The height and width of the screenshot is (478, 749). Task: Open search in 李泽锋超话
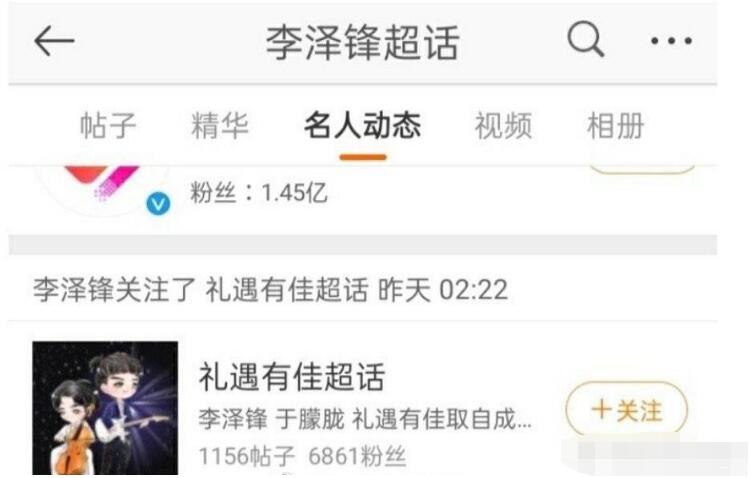[586, 41]
